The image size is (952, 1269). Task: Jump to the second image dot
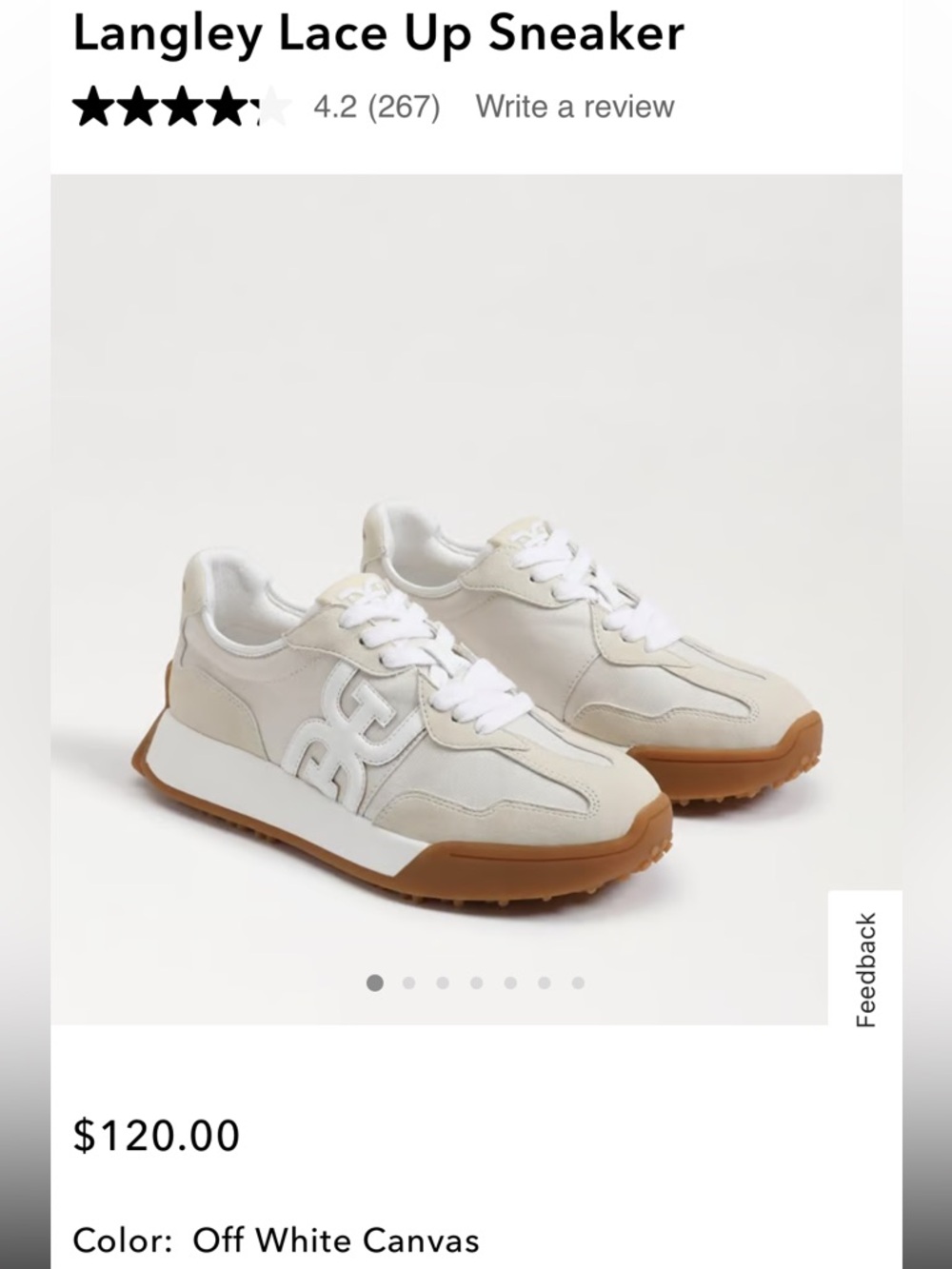point(409,982)
